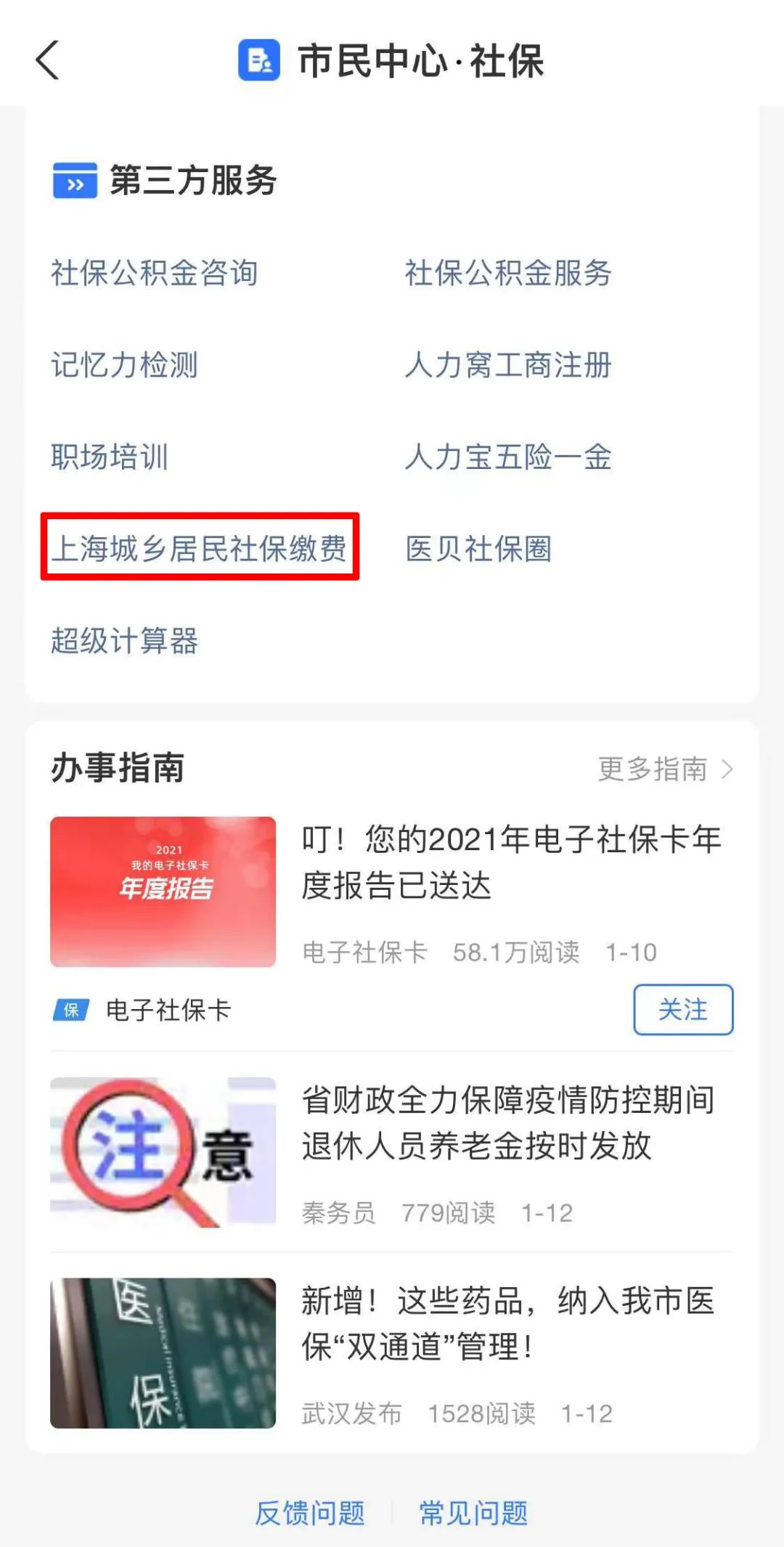Open 人力宝五险一金 link
This screenshot has width=784, height=1547.
[508, 457]
